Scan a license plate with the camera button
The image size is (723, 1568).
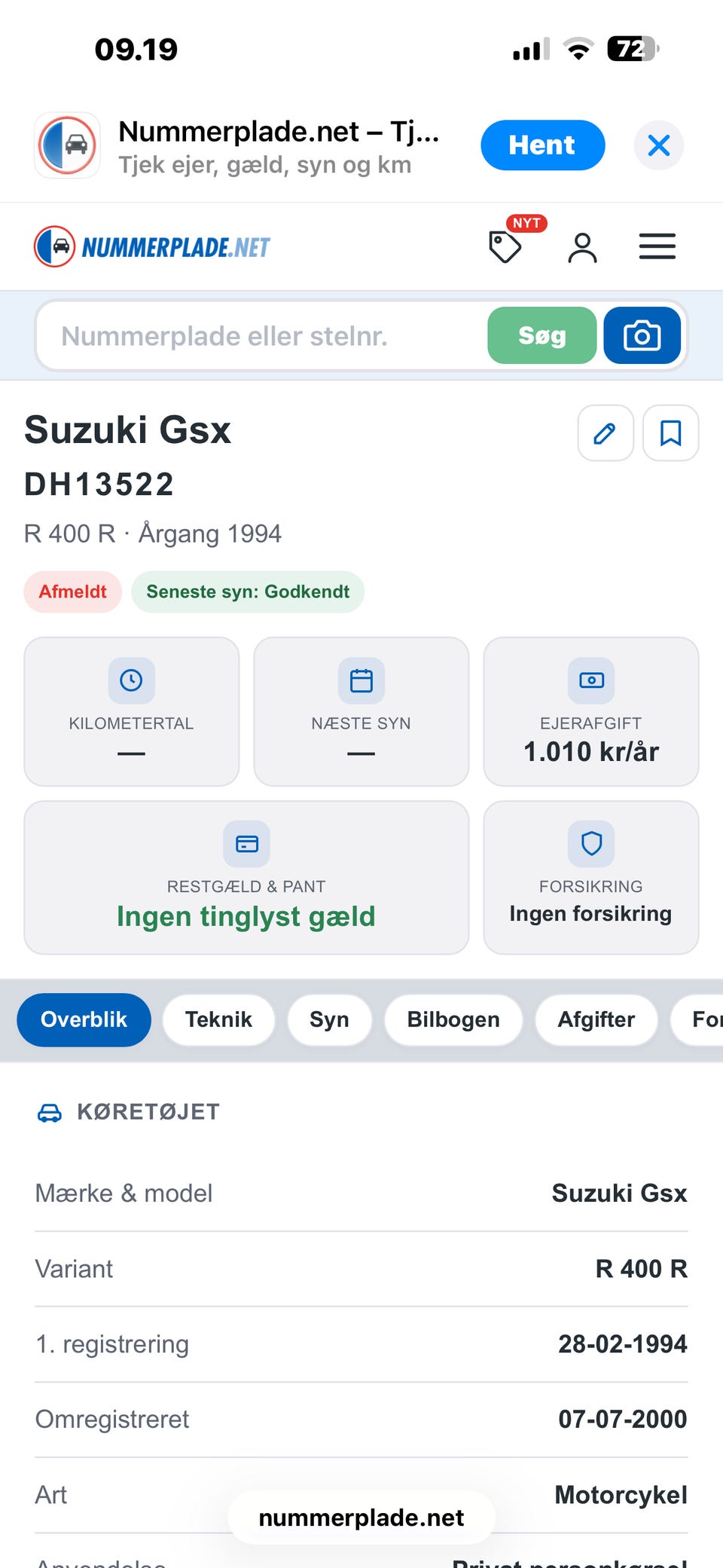642,336
